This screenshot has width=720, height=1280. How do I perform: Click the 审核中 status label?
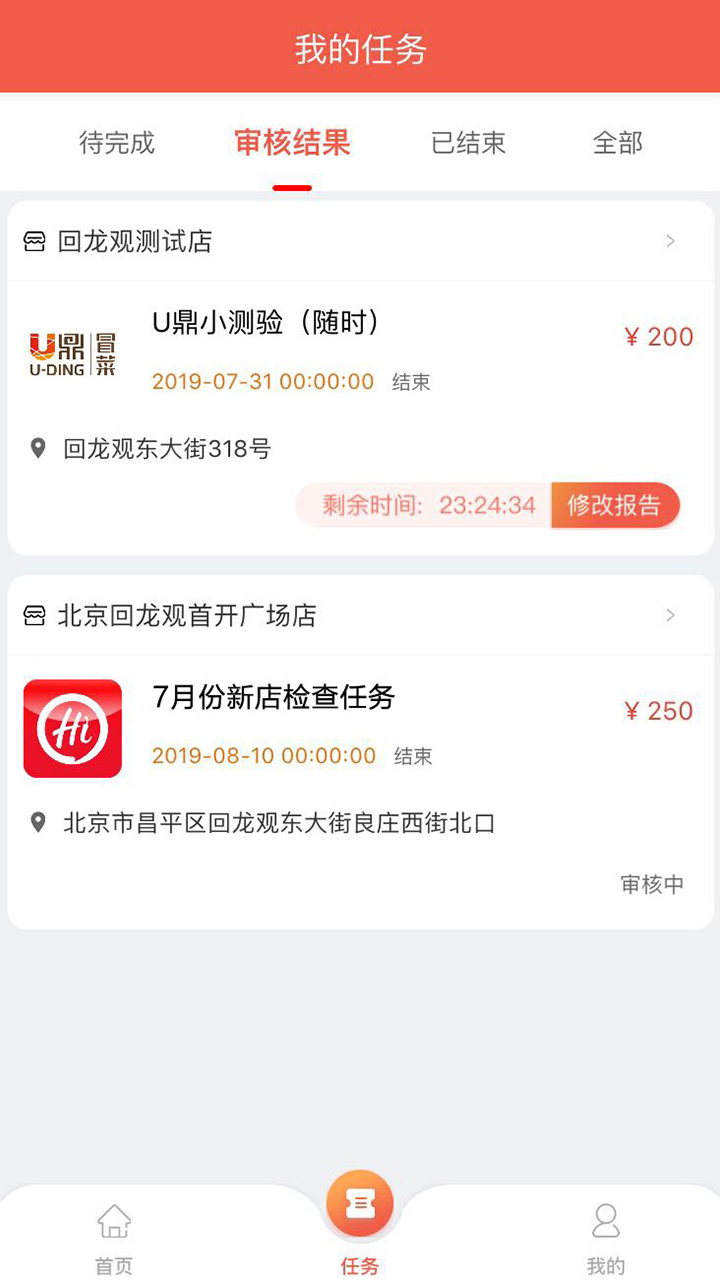pos(651,884)
